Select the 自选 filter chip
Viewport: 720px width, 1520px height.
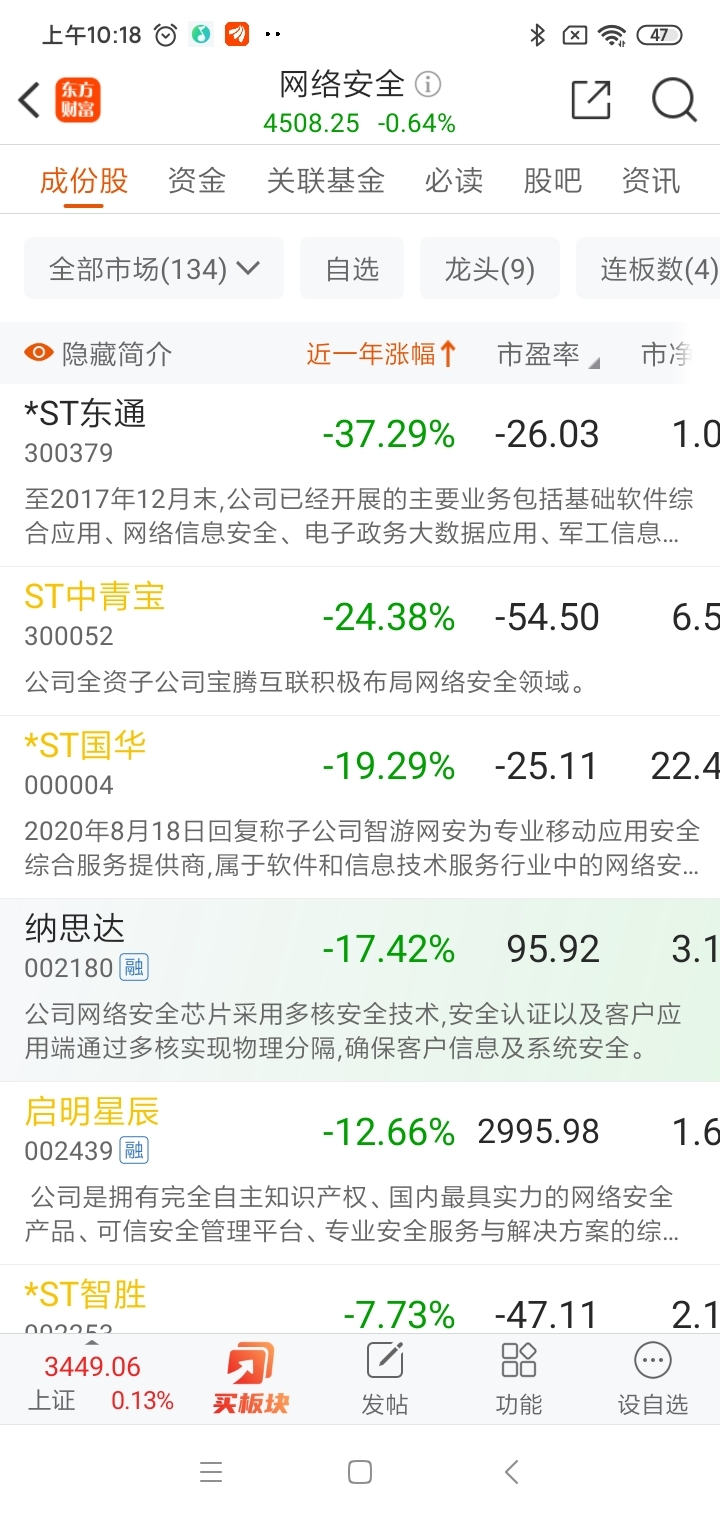tap(352, 268)
